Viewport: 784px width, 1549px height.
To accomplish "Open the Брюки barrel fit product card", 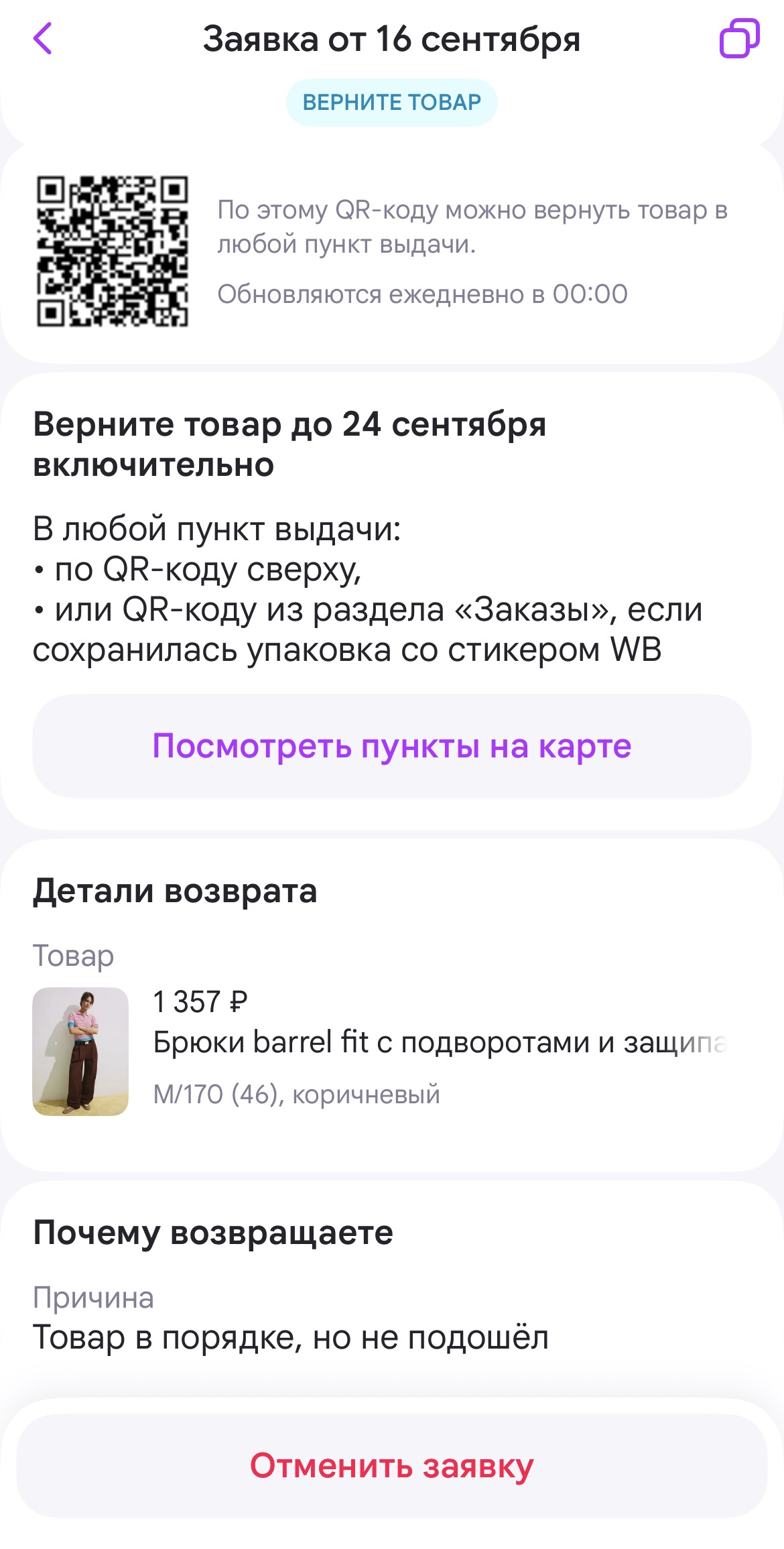I will 392,1051.
